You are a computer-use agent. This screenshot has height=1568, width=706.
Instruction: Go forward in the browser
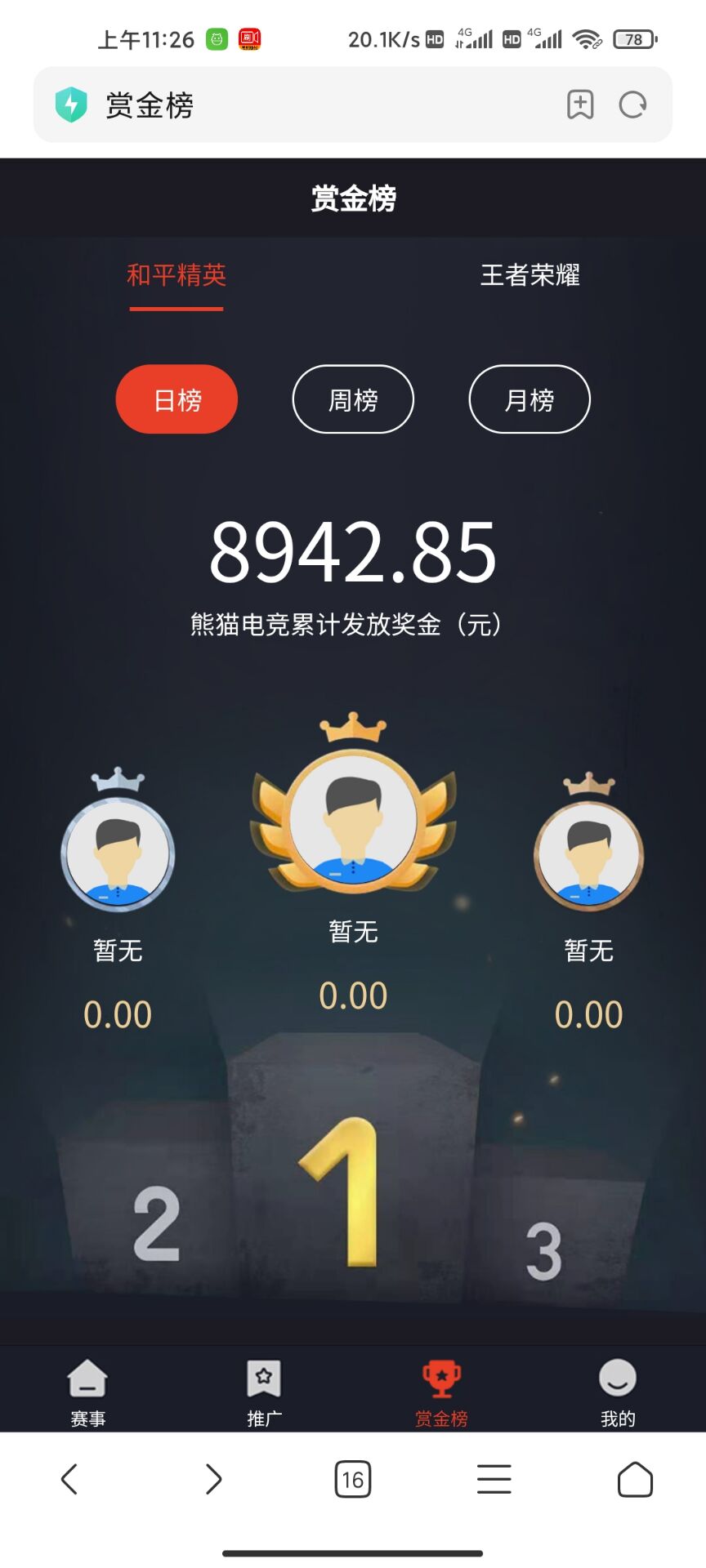213,1479
